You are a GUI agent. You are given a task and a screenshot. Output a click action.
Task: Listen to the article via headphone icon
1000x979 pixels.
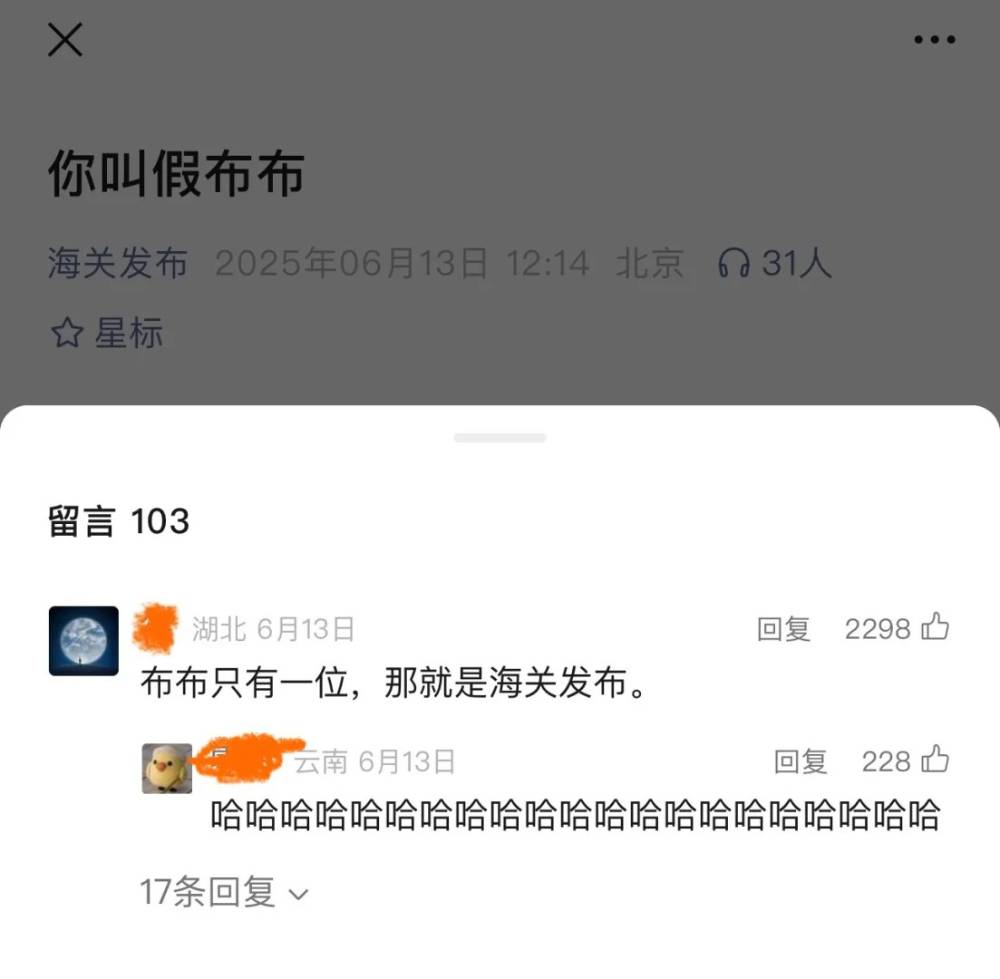tap(734, 264)
